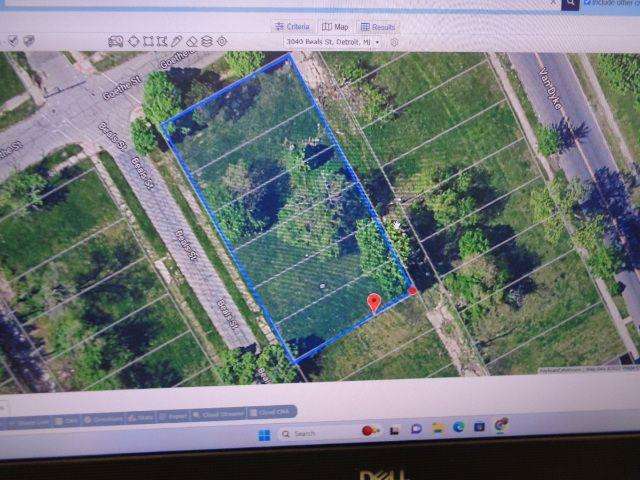Switch to the Results tab
The width and height of the screenshot is (640, 480).
point(379,27)
